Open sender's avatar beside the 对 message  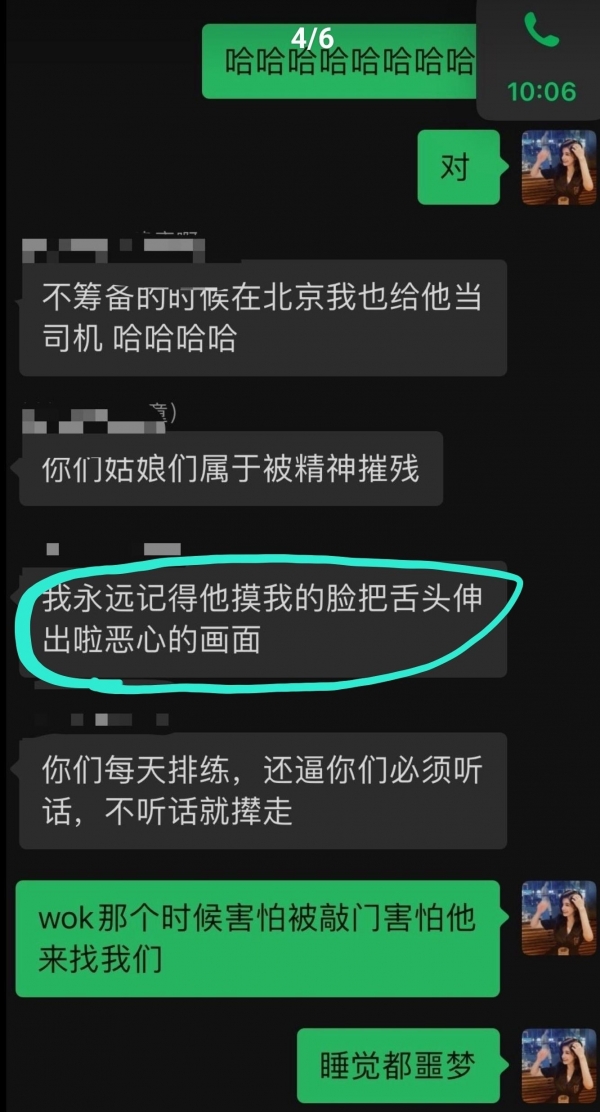click(559, 167)
